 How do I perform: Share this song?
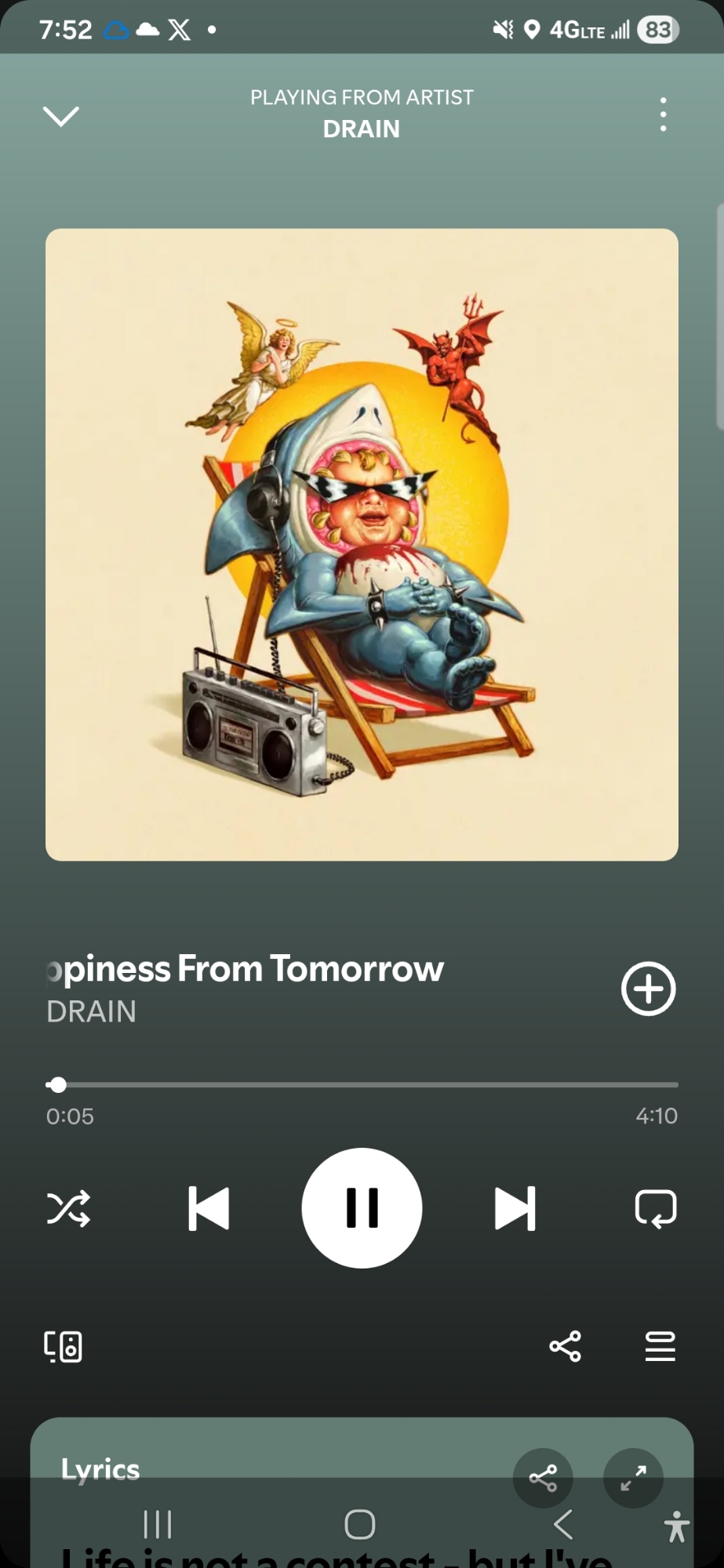click(x=565, y=1346)
